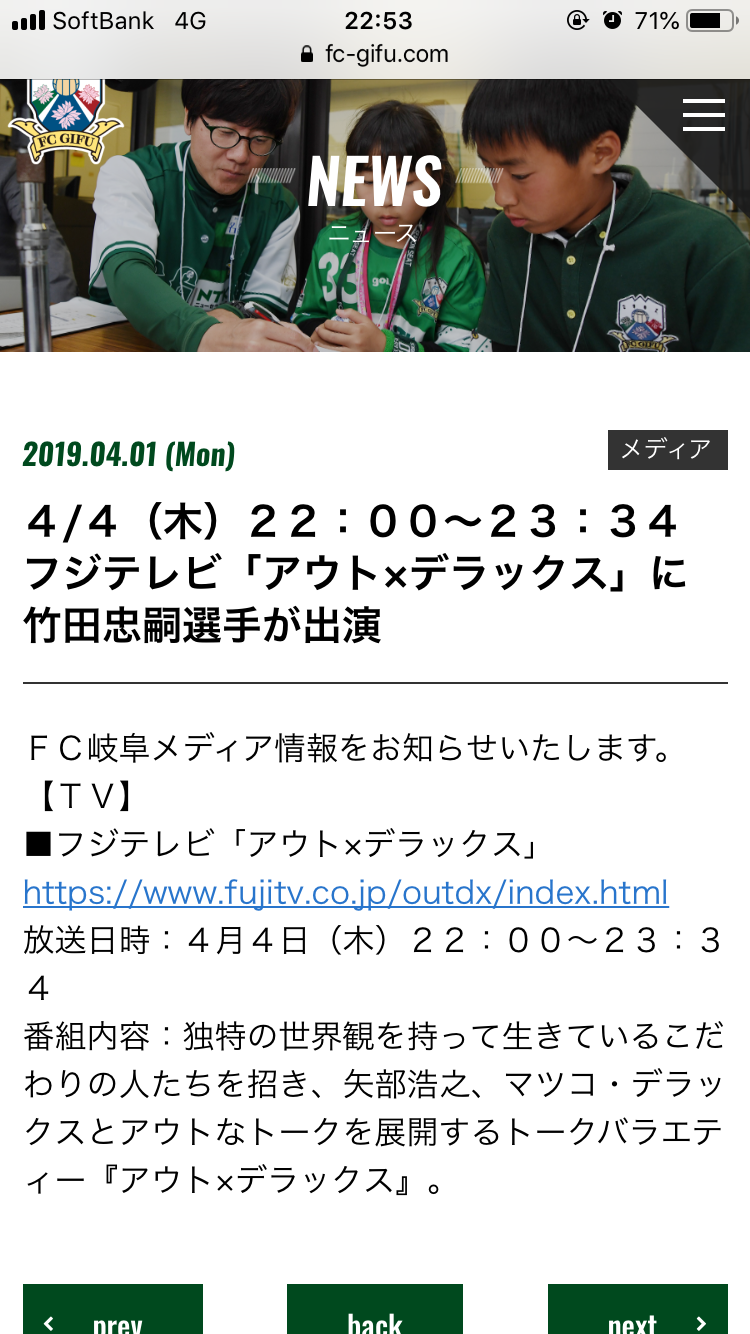This screenshot has width=750, height=1334.
Task: Tap the back button to news list
Action: point(375,1312)
